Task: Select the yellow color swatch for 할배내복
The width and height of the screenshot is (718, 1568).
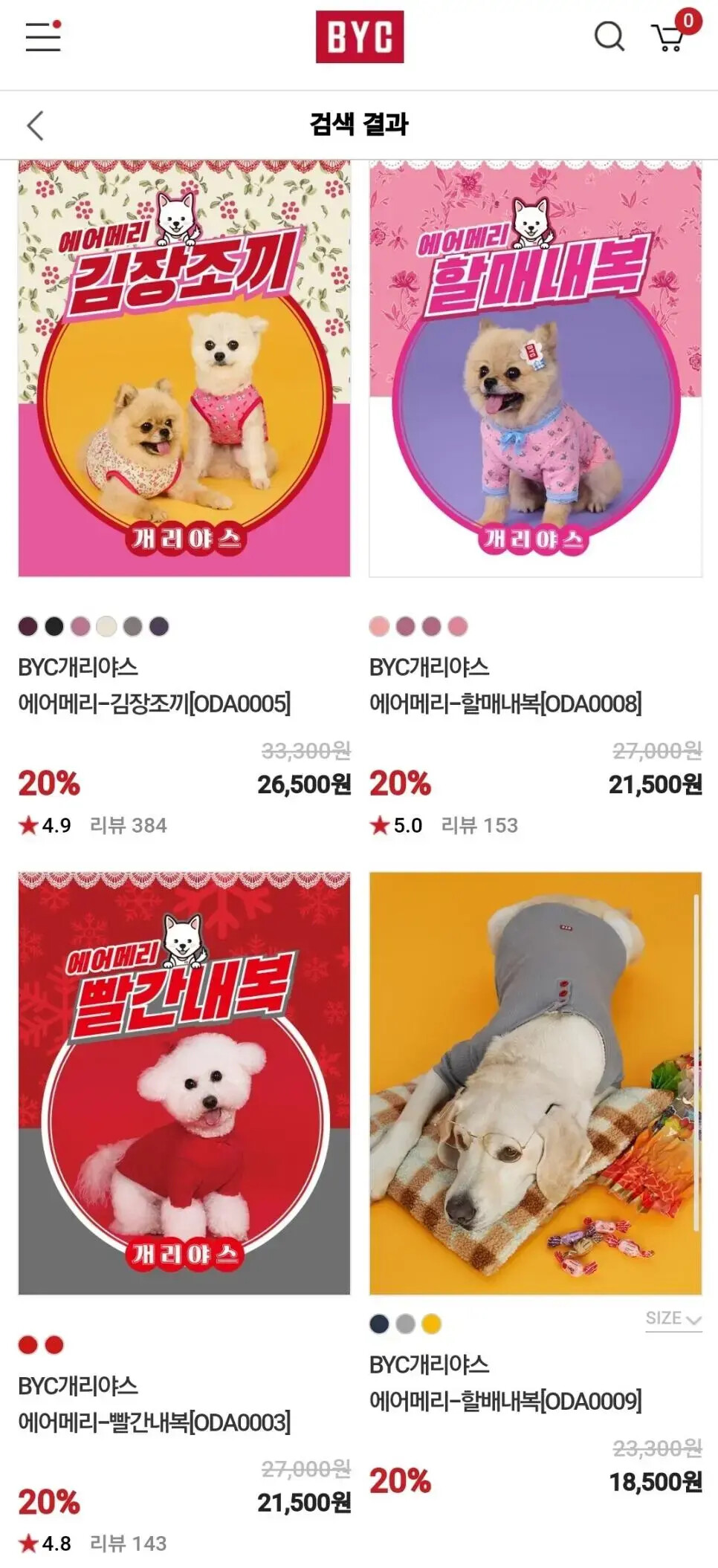Action: coord(431,1324)
